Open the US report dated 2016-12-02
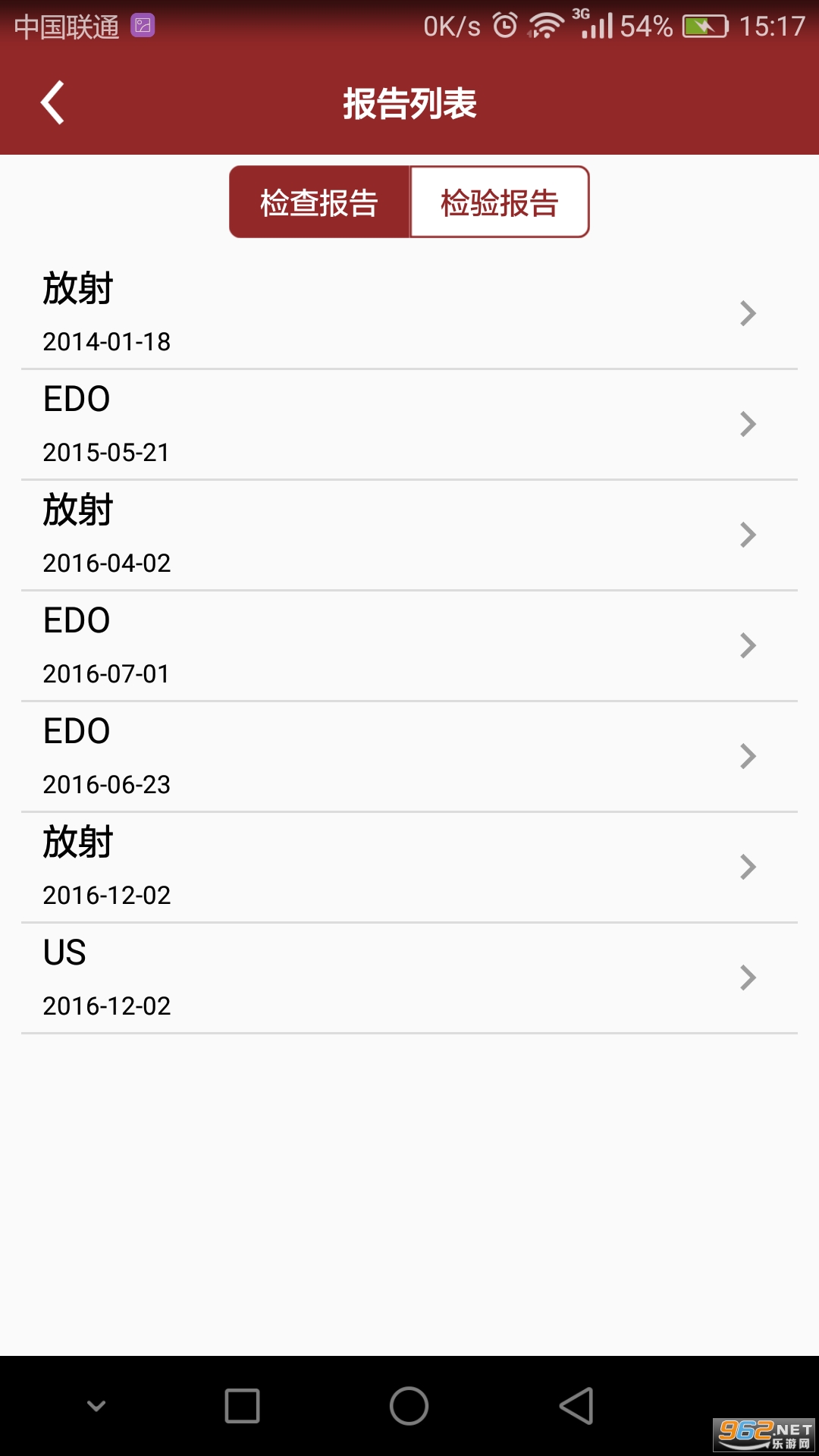The height and width of the screenshot is (1456, 819). (409, 977)
